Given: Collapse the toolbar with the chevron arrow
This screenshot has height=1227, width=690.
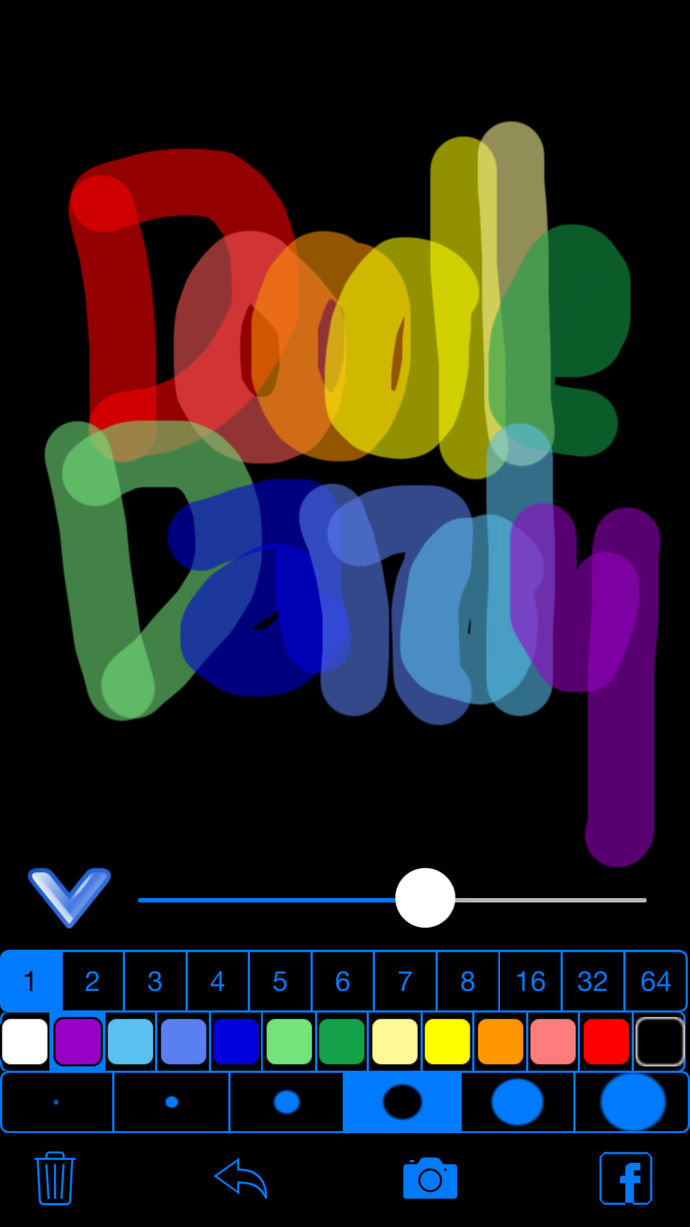Looking at the screenshot, I should pyautogui.click(x=69, y=896).
